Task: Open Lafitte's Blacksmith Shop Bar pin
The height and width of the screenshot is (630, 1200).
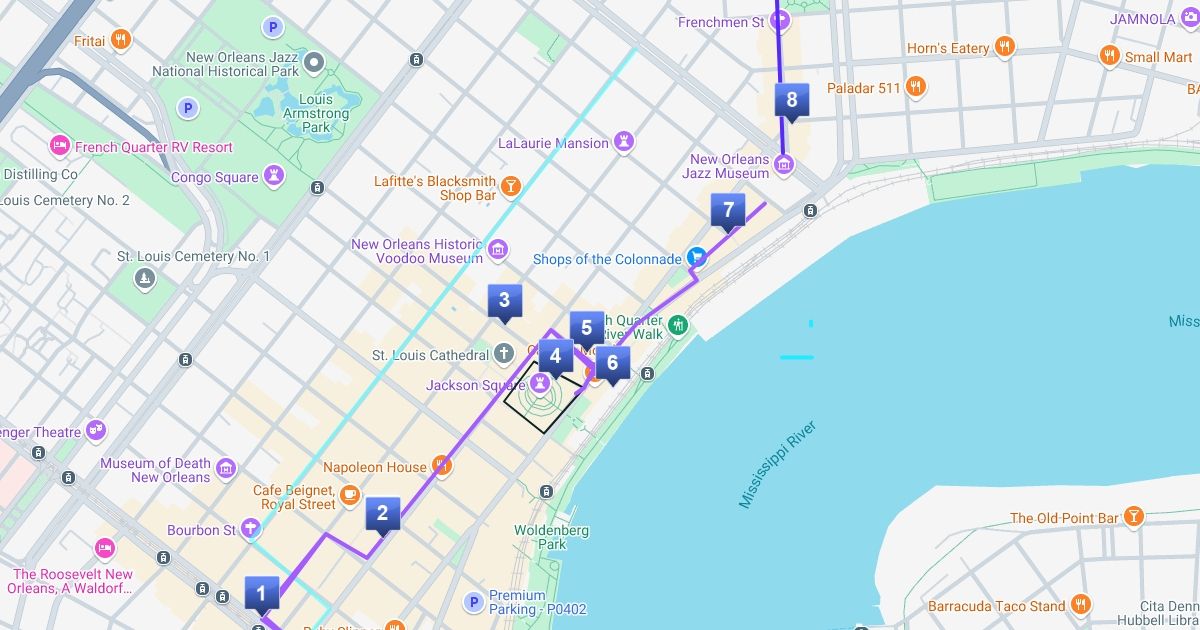Action: 511,186
